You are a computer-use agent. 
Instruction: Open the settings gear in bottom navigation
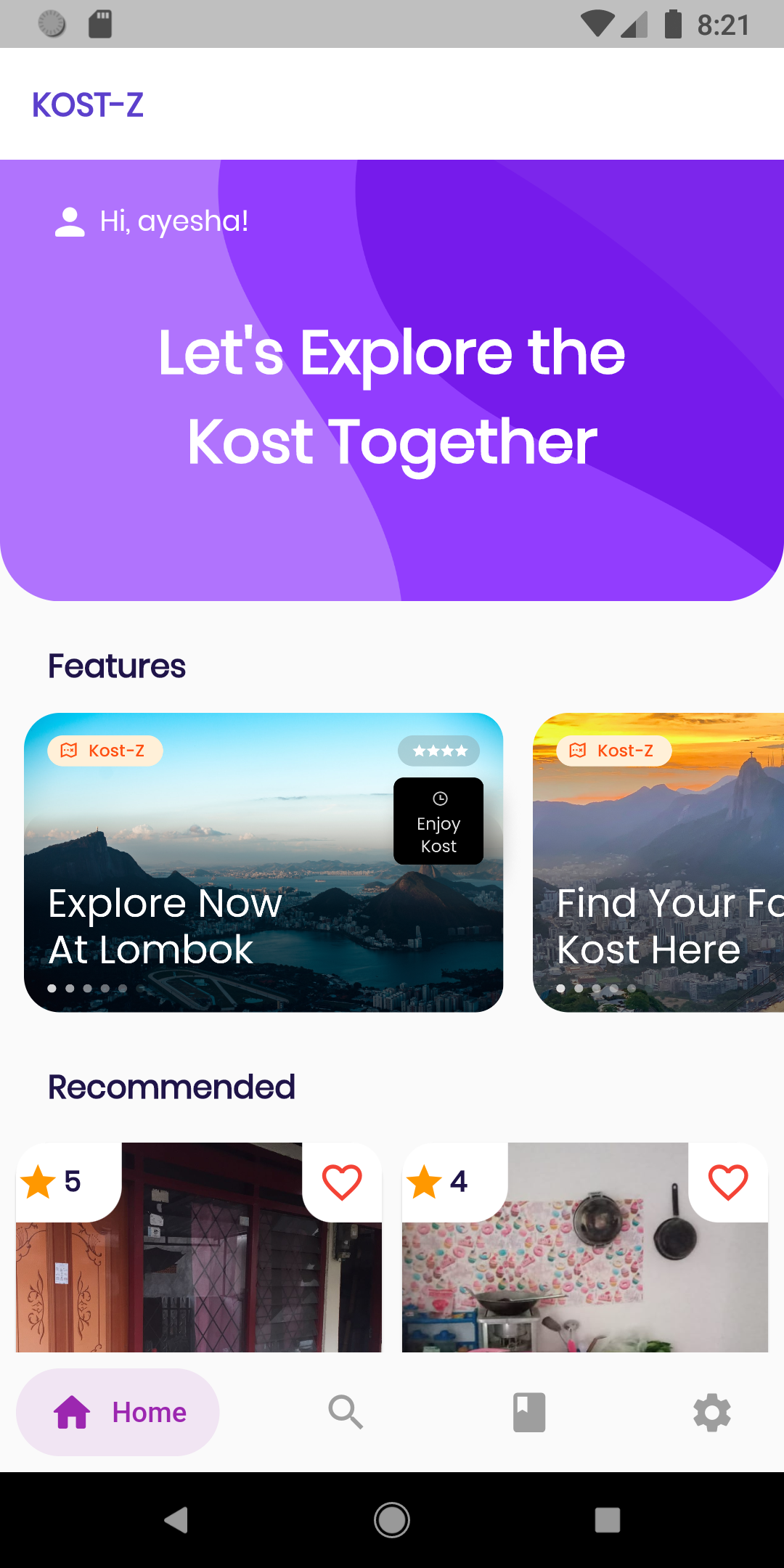711,1411
